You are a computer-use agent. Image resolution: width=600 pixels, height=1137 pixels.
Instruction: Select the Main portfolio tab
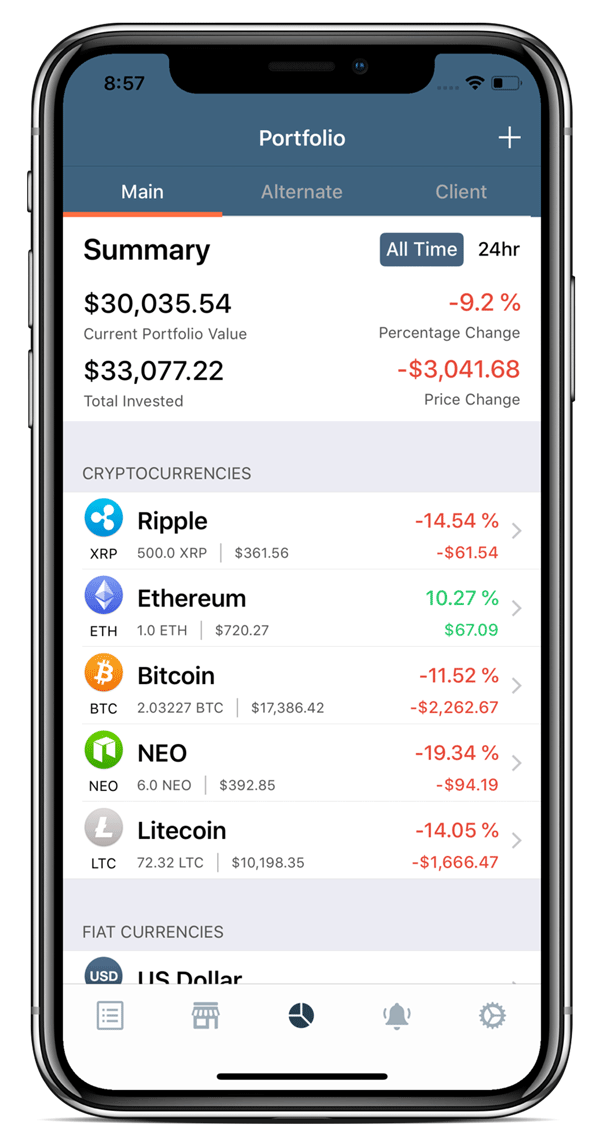pos(142,192)
